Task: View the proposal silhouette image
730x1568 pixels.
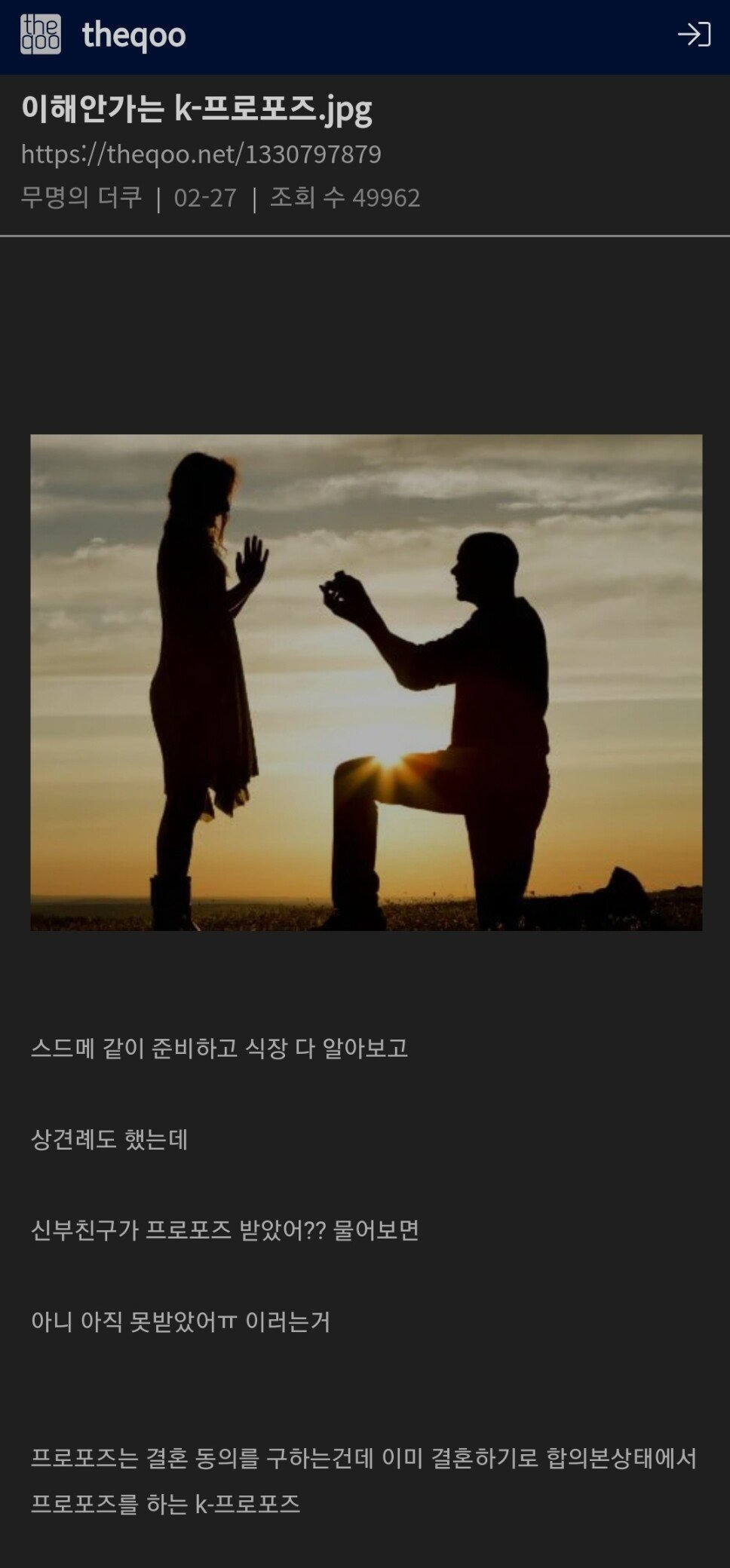Action: click(x=367, y=682)
